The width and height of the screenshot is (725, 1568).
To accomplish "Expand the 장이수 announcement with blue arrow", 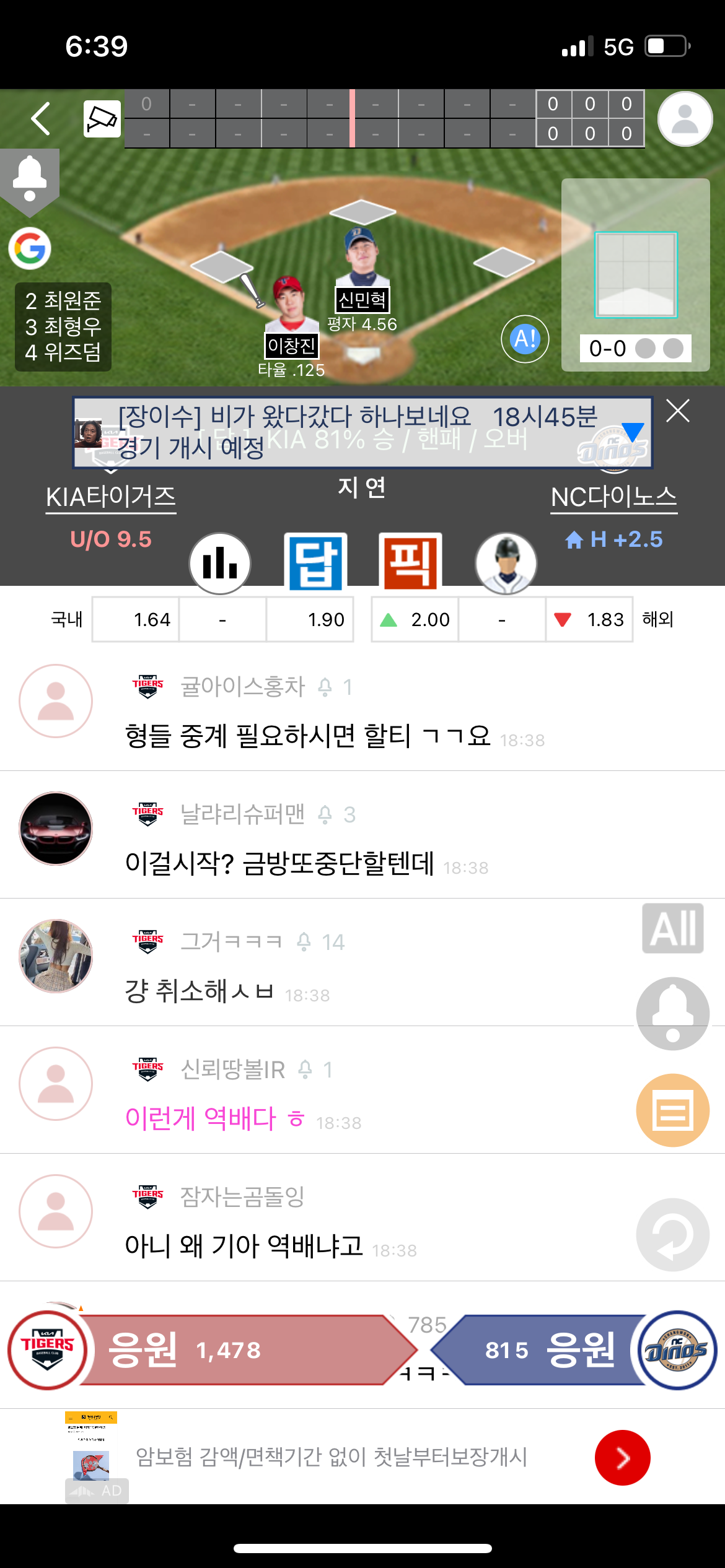I will pos(632,431).
